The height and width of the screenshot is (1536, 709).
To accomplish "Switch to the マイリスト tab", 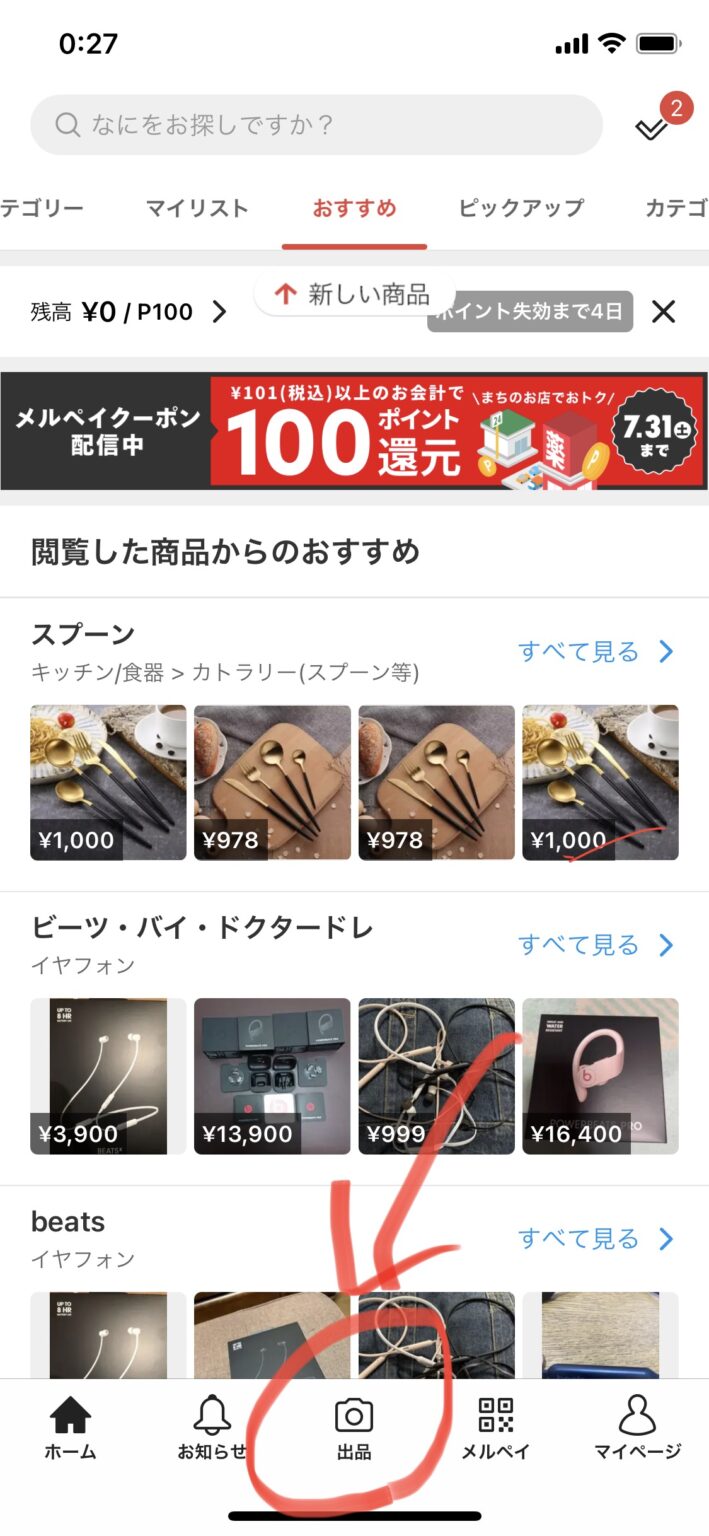I will (197, 209).
